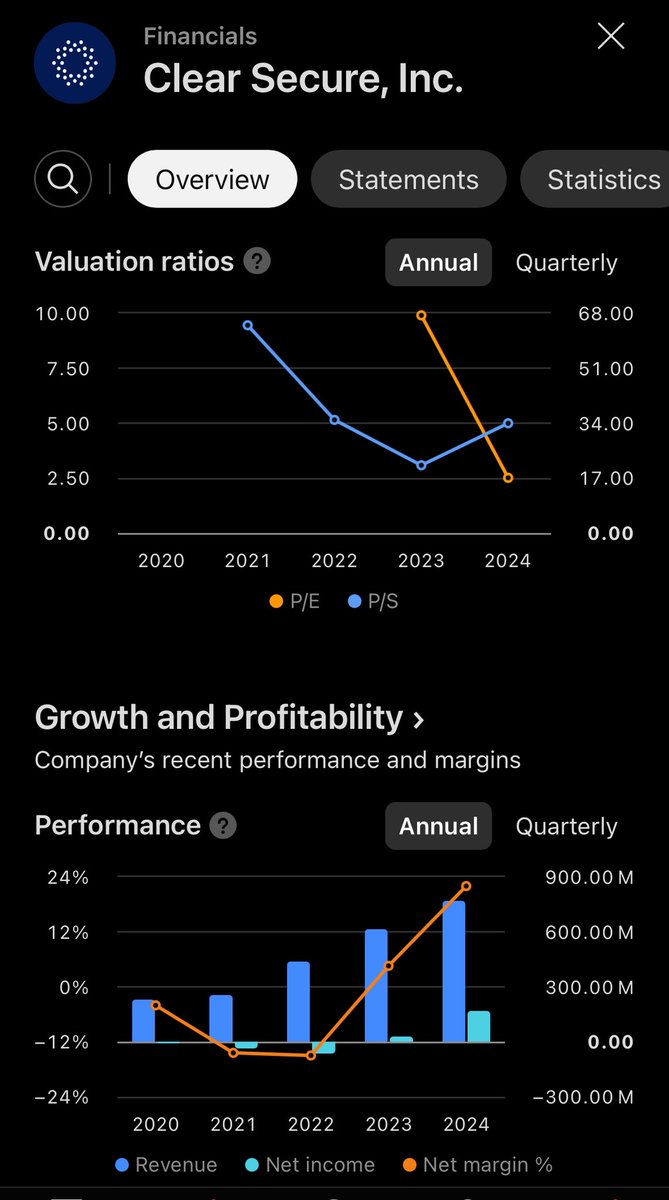This screenshot has width=669, height=1200.
Task: Select Annual for Performance chart
Action: coord(438,827)
